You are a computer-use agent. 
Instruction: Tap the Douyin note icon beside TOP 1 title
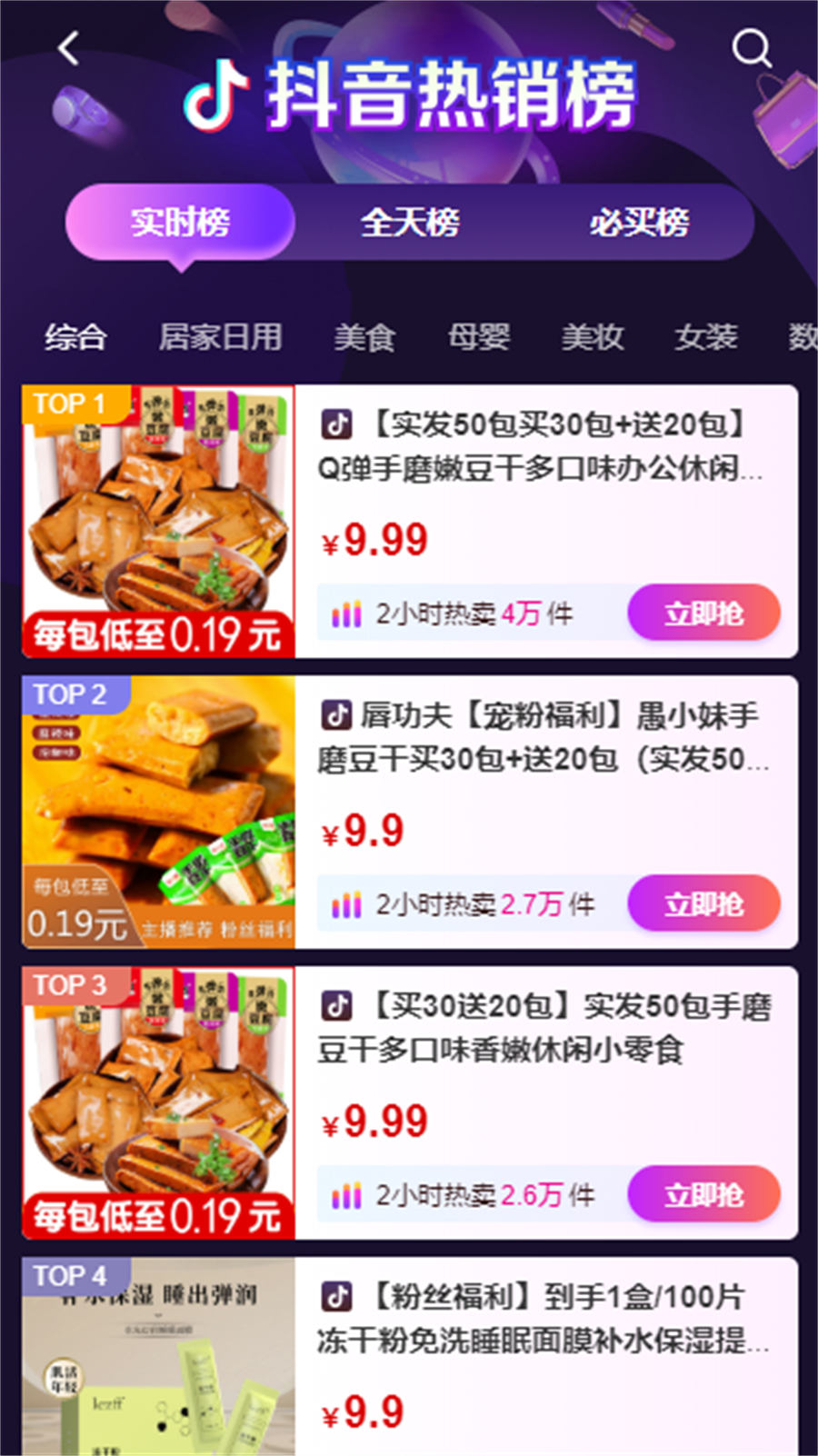pos(336,424)
